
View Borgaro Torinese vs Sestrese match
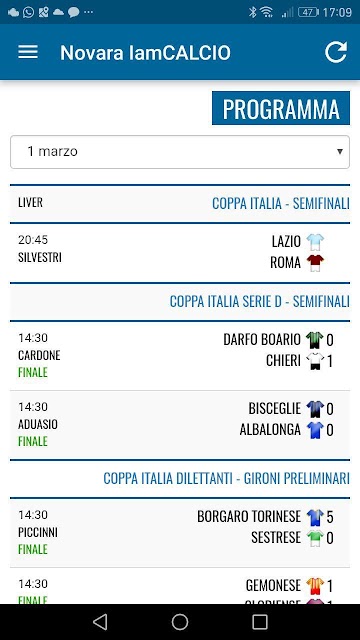[180, 533]
